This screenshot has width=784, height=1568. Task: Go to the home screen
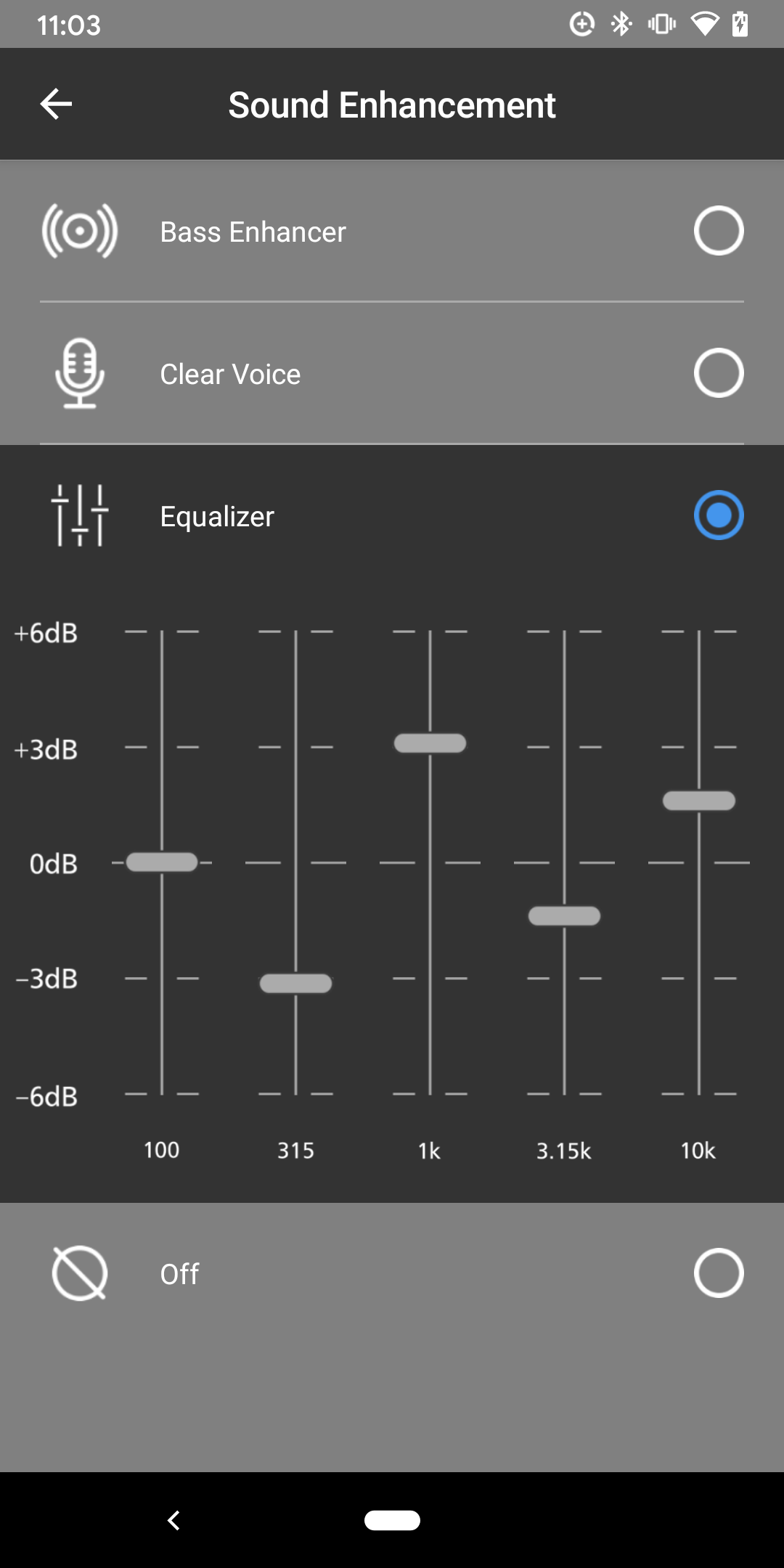(x=392, y=1520)
